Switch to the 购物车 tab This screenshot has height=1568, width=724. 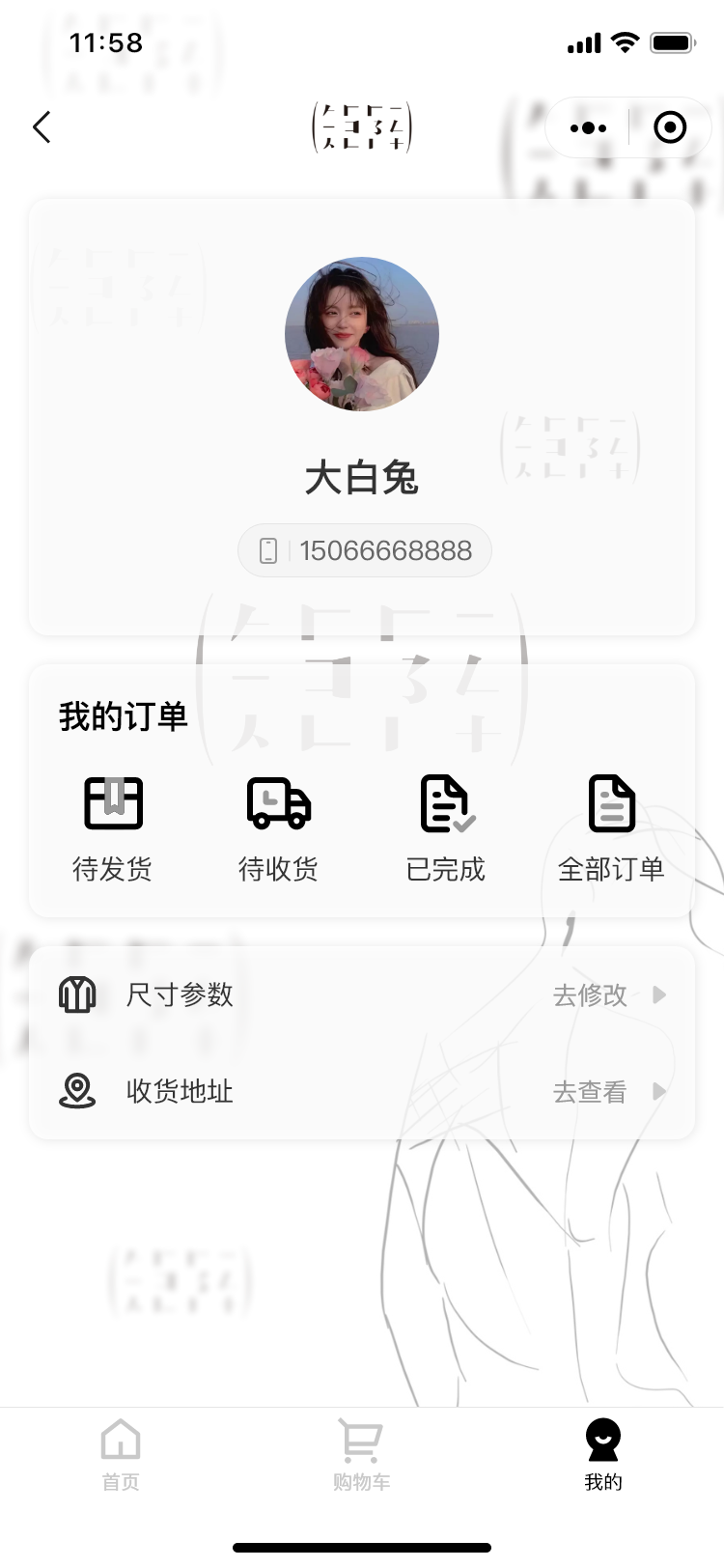361,1456
